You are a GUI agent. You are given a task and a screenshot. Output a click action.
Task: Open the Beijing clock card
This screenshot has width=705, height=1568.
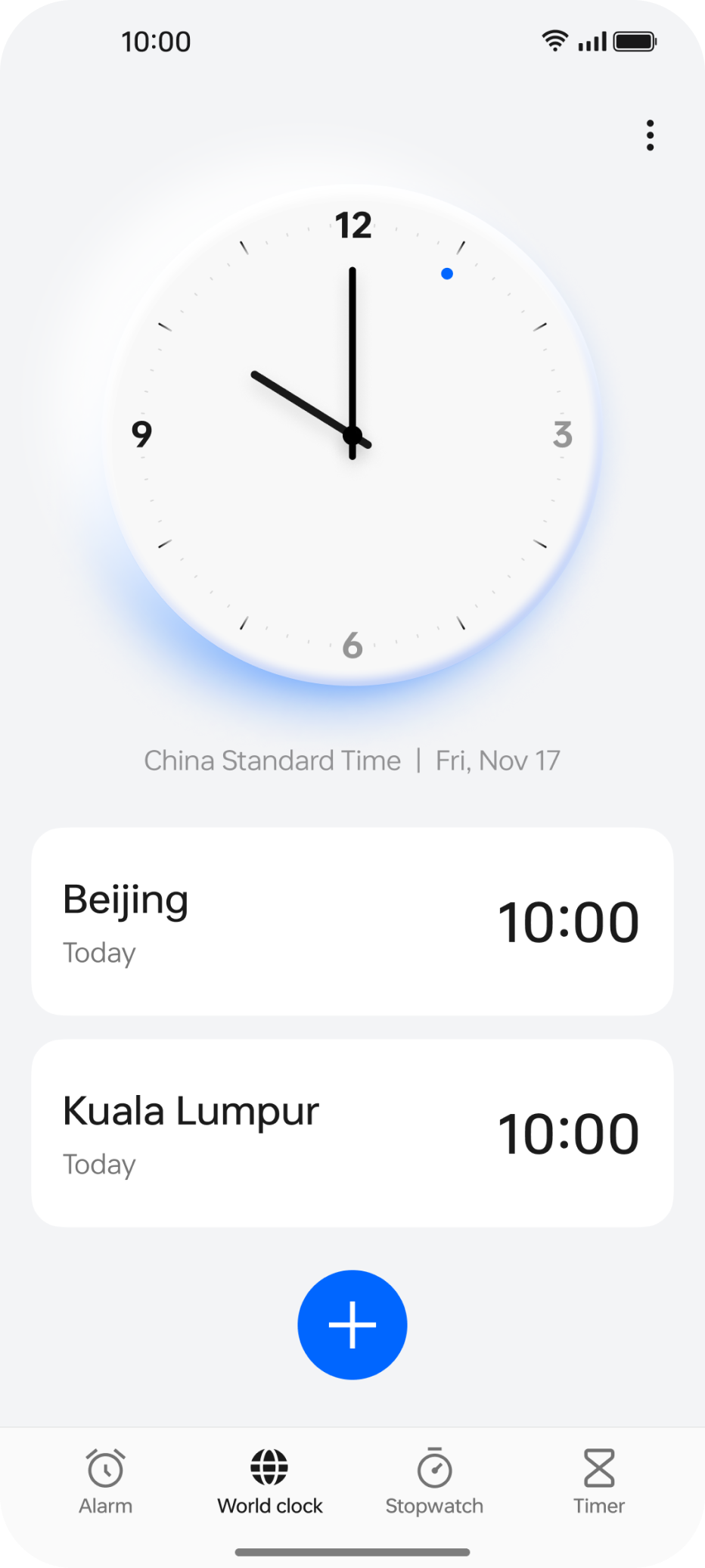point(352,921)
